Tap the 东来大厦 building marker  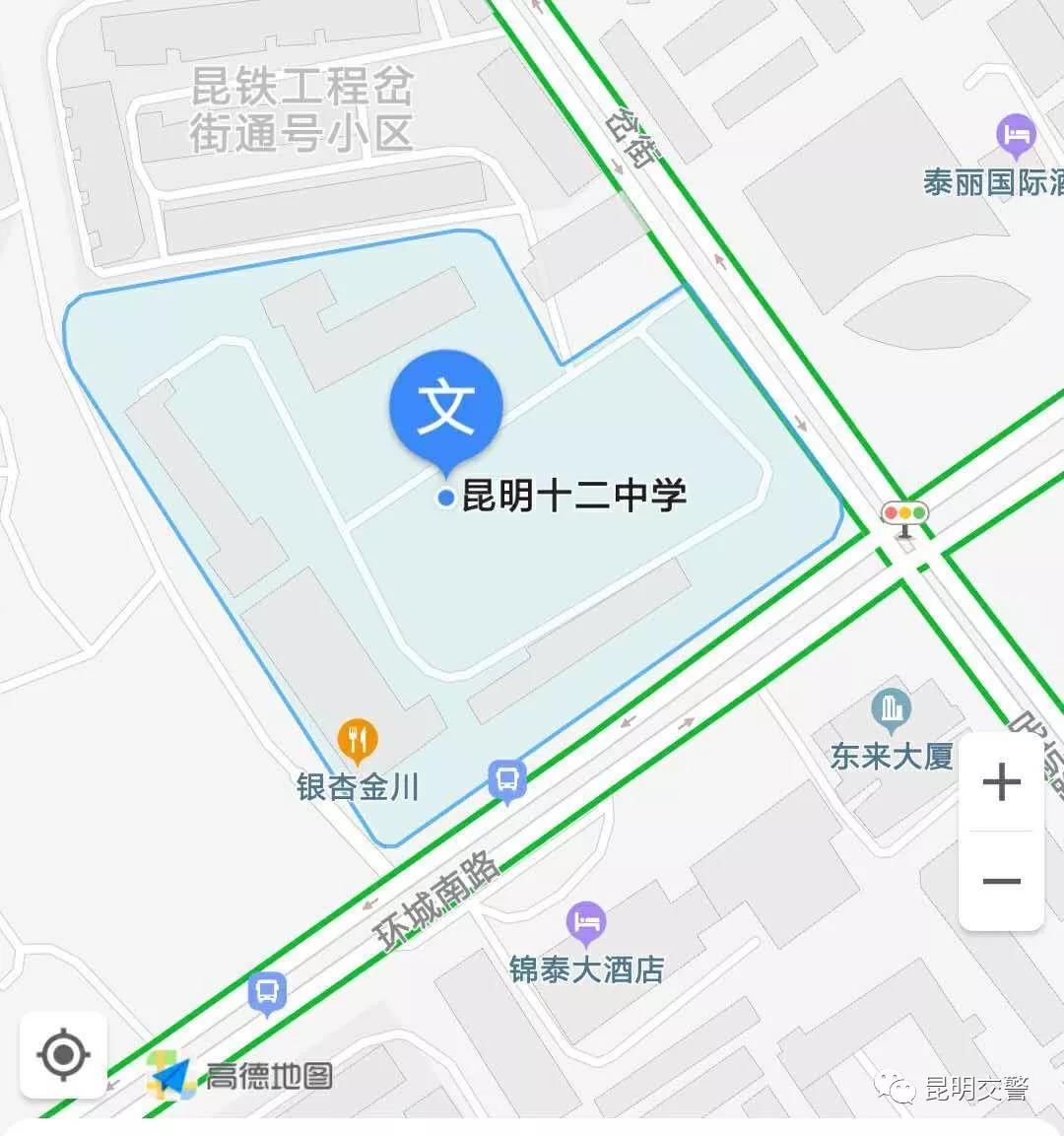click(892, 708)
